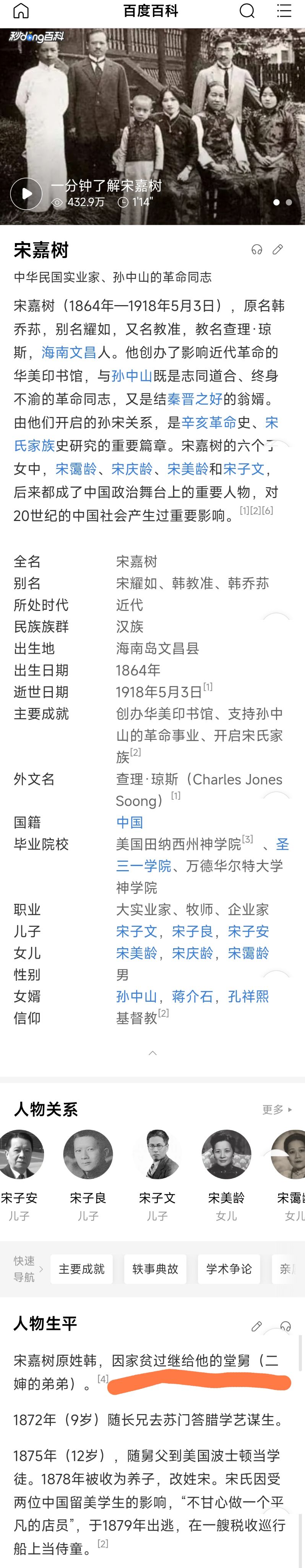Play the one-minute video about 宋嘉树
Viewport: 305px width, 1568px height.
pos(26,194)
